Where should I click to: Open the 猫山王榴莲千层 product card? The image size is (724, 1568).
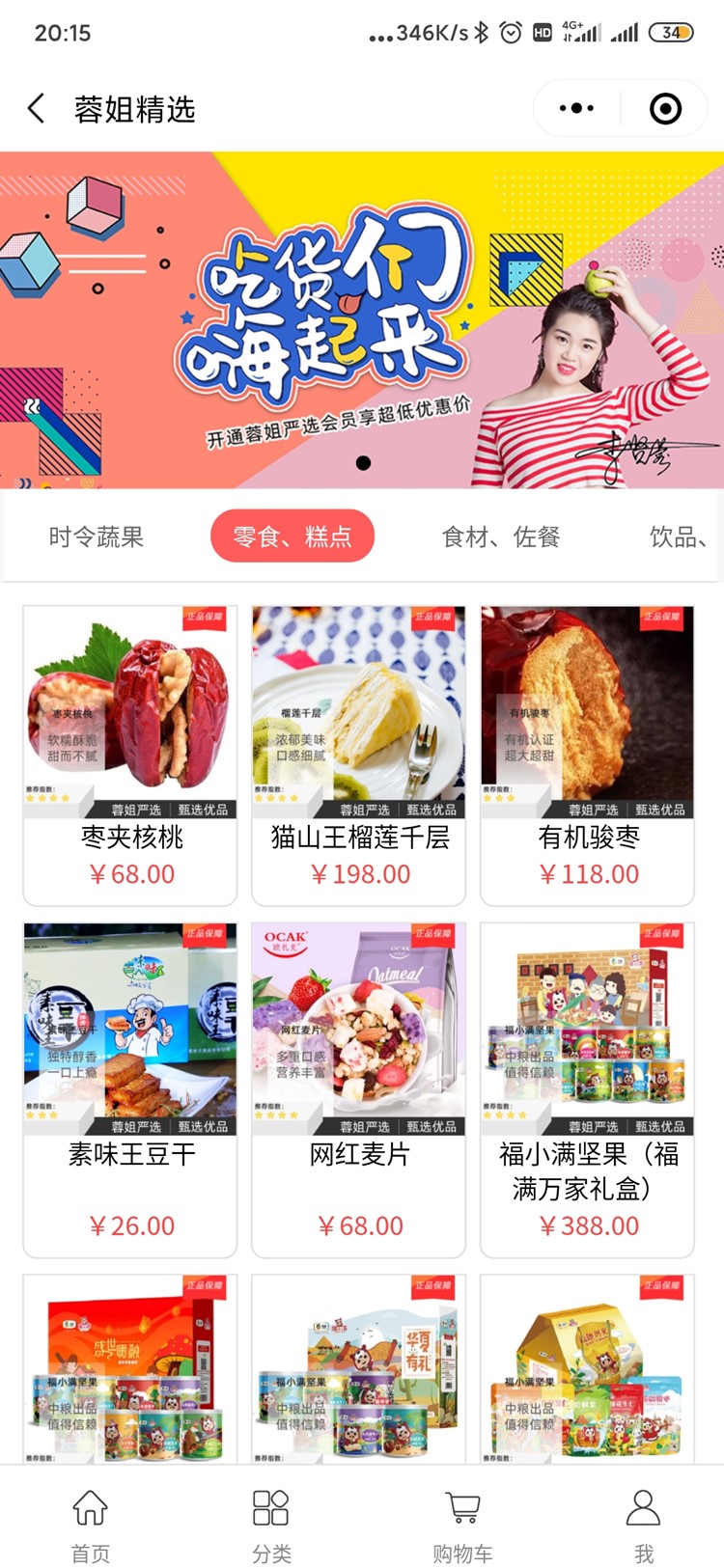pyautogui.click(x=359, y=756)
